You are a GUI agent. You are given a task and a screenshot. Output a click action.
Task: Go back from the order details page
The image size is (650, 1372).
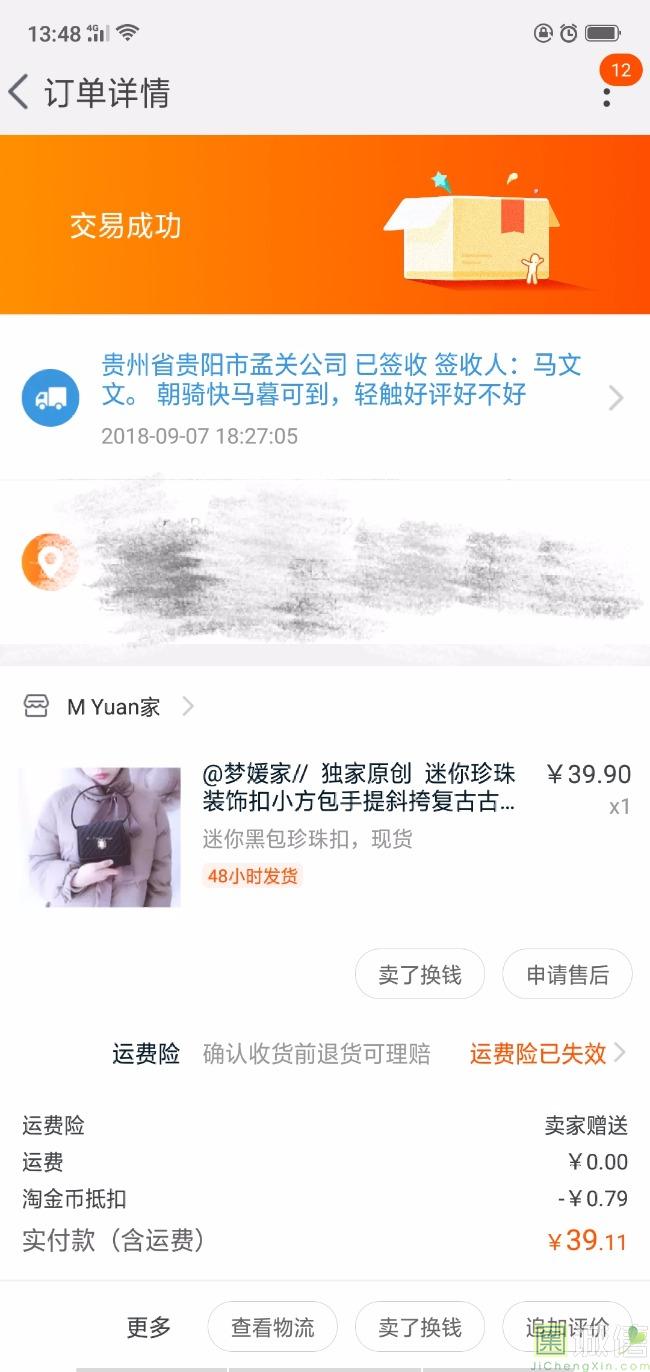(20, 93)
